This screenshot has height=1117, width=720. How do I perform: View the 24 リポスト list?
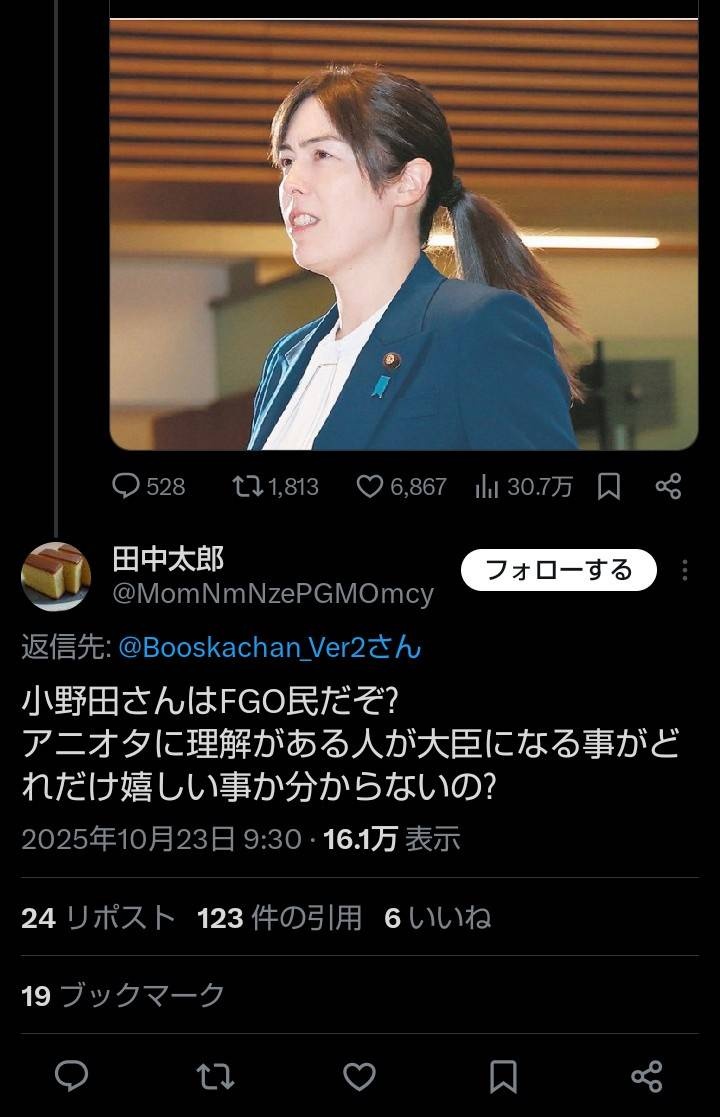(x=98, y=917)
